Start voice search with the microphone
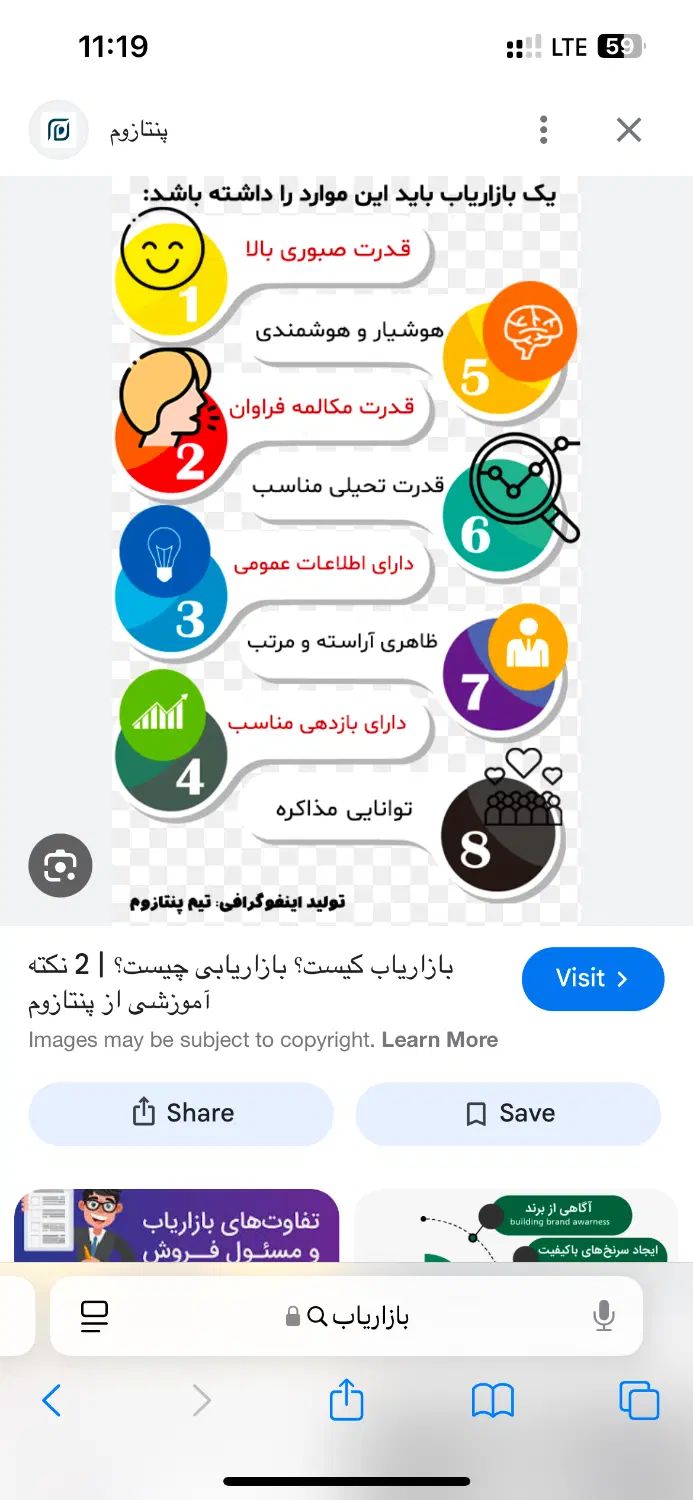 click(603, 1316)
